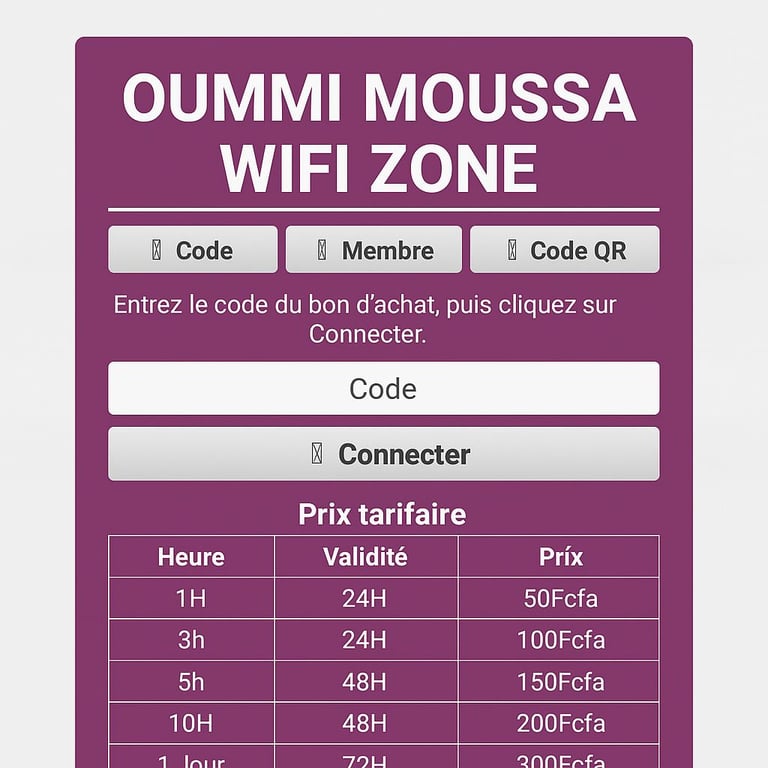Select the Membre login option
The width and height of the screenshot is (768, 768).
pos(374,250)
